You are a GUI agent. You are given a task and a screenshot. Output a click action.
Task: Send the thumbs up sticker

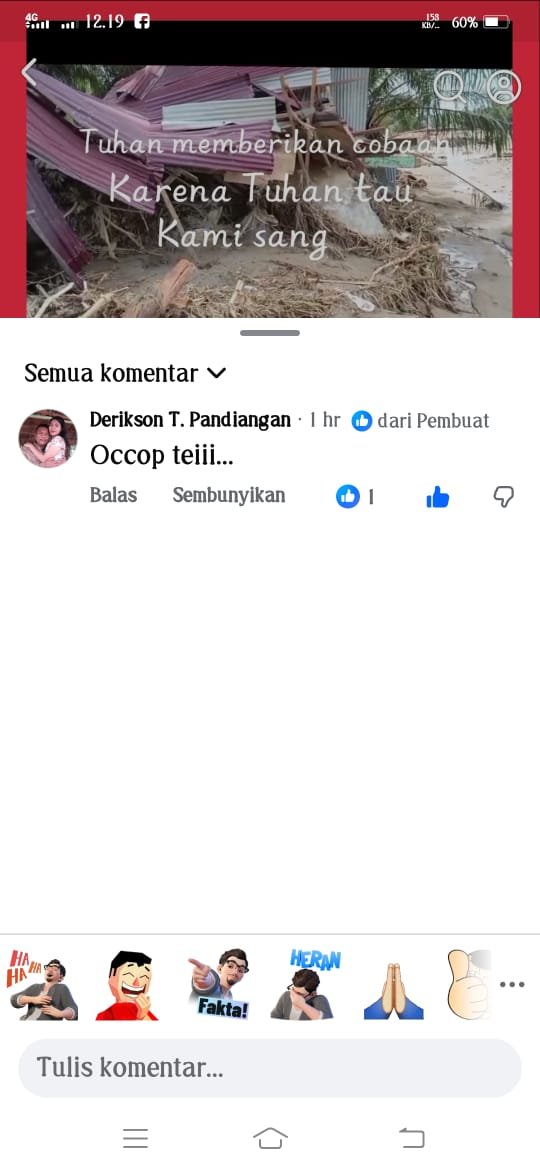(x=468, y=985)
